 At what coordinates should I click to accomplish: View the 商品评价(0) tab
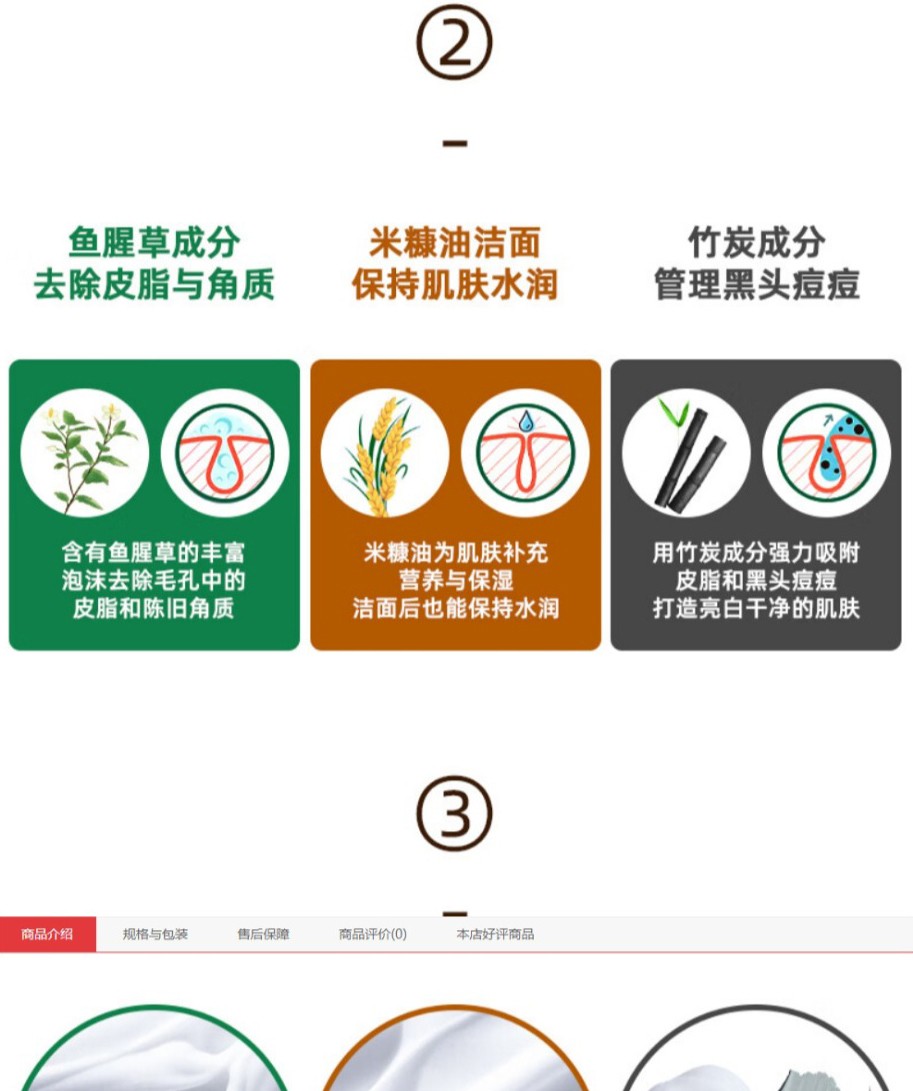coord(372,934)
